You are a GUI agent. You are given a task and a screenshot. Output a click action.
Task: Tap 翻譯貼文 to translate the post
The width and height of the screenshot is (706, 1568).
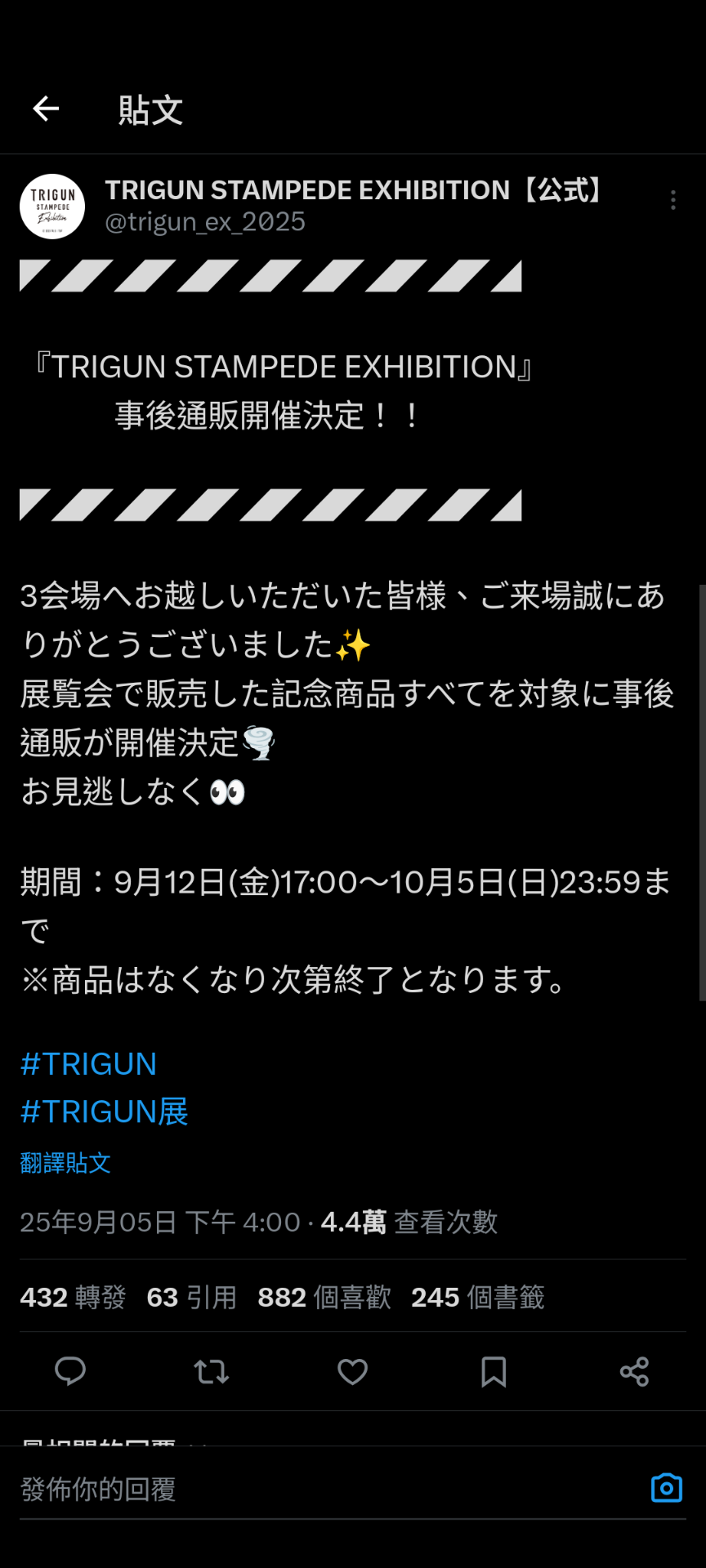point(65,1163)
